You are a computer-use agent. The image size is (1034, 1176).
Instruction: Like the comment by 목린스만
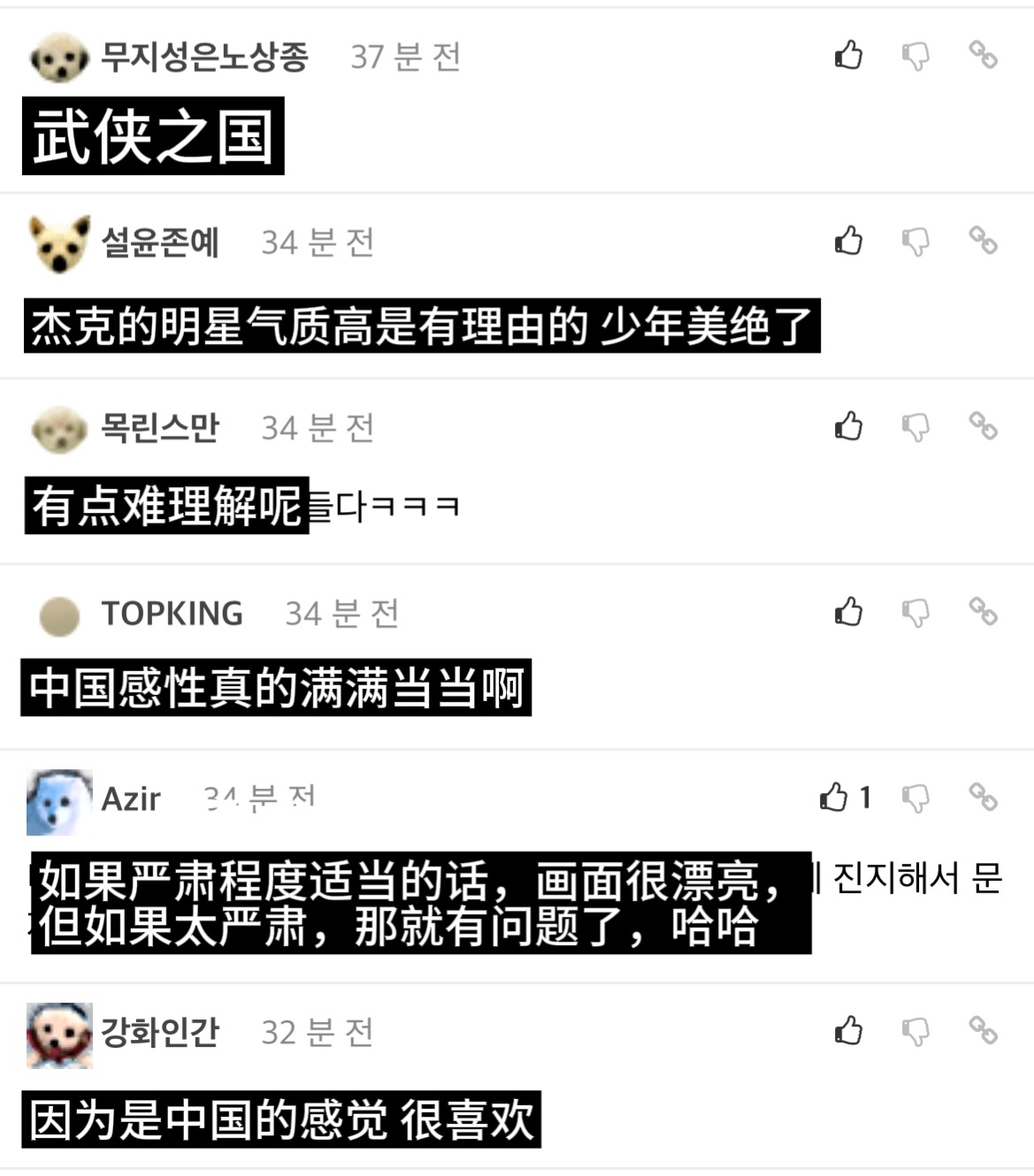[x=848, y=426]
